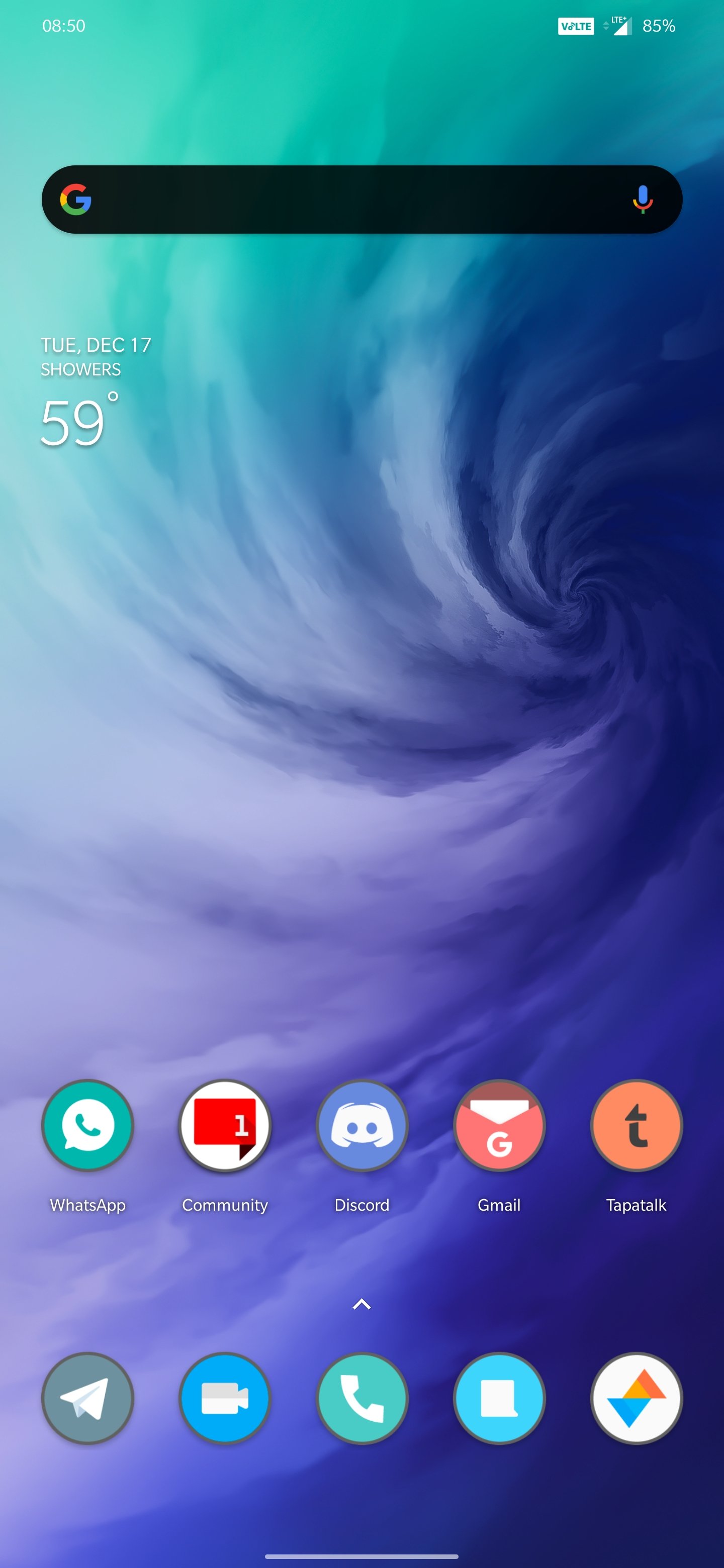Screen dimensions: 724x1568
Task: Open the weather widget showing 59°
Action: (x=79, y=420)
